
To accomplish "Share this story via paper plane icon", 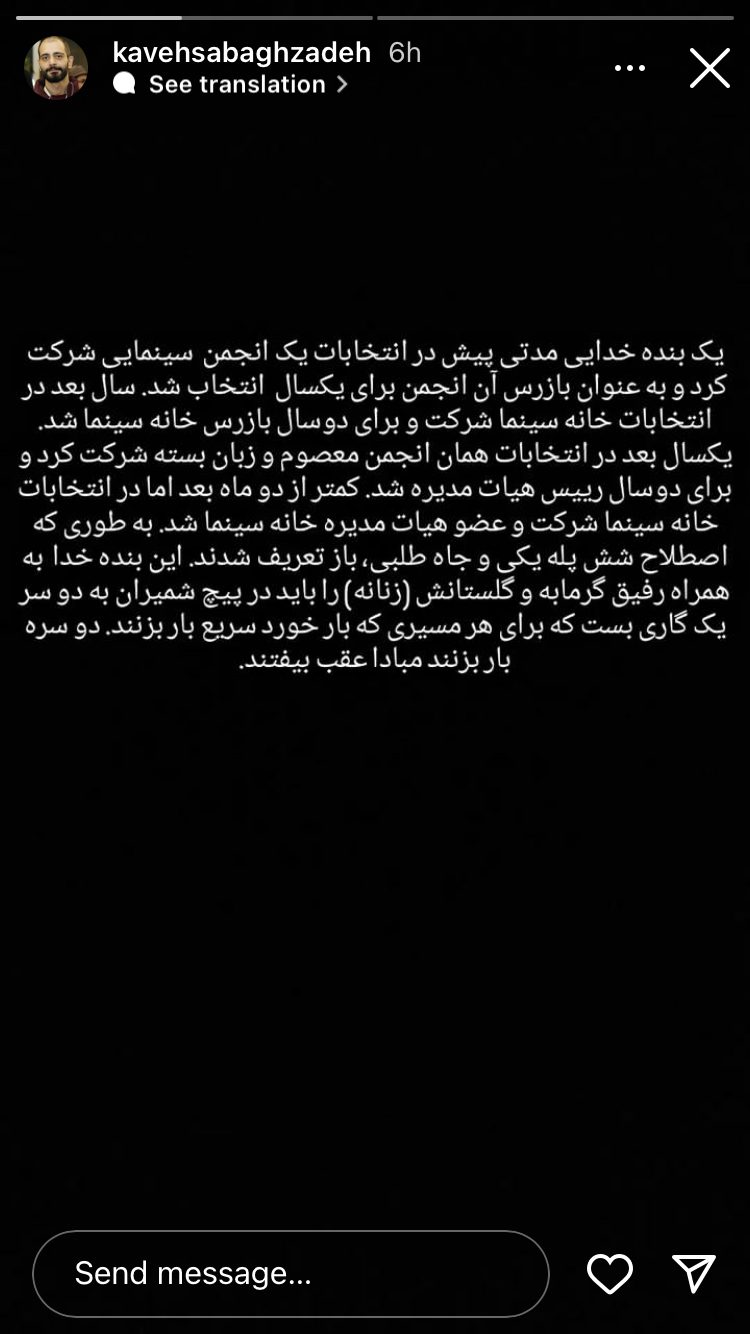I will [x=694, y=1273].
